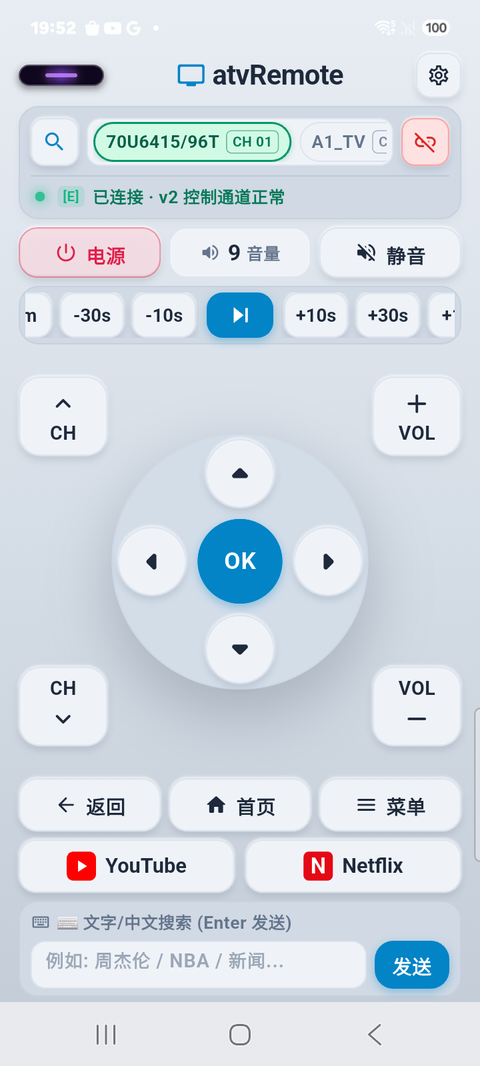The height and width of the screenshot is (1066, 480).
Task: Disconnect using the red unlink icon
Action: pyautogui.click(x=425, y=141)
